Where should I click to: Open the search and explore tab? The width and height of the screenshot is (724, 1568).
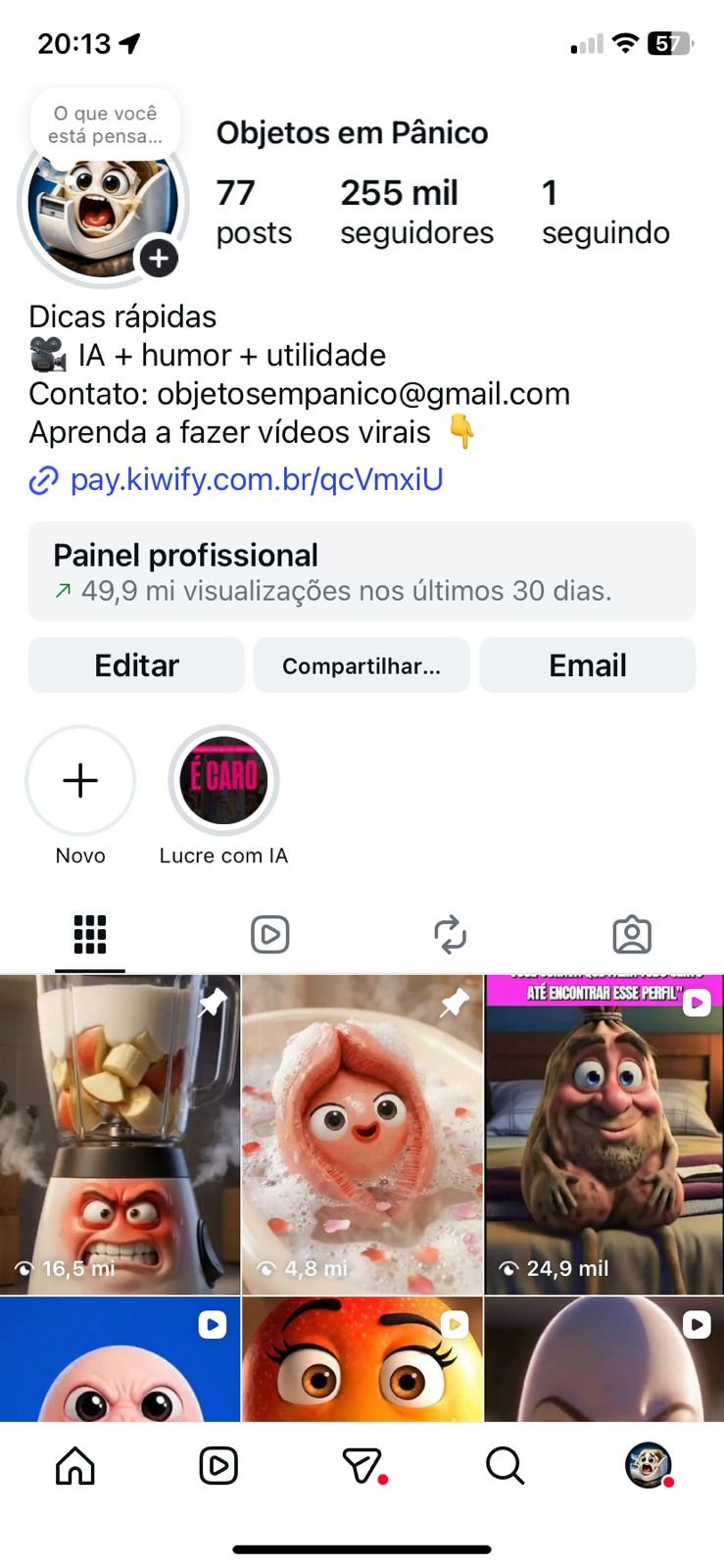[505, 1466]
